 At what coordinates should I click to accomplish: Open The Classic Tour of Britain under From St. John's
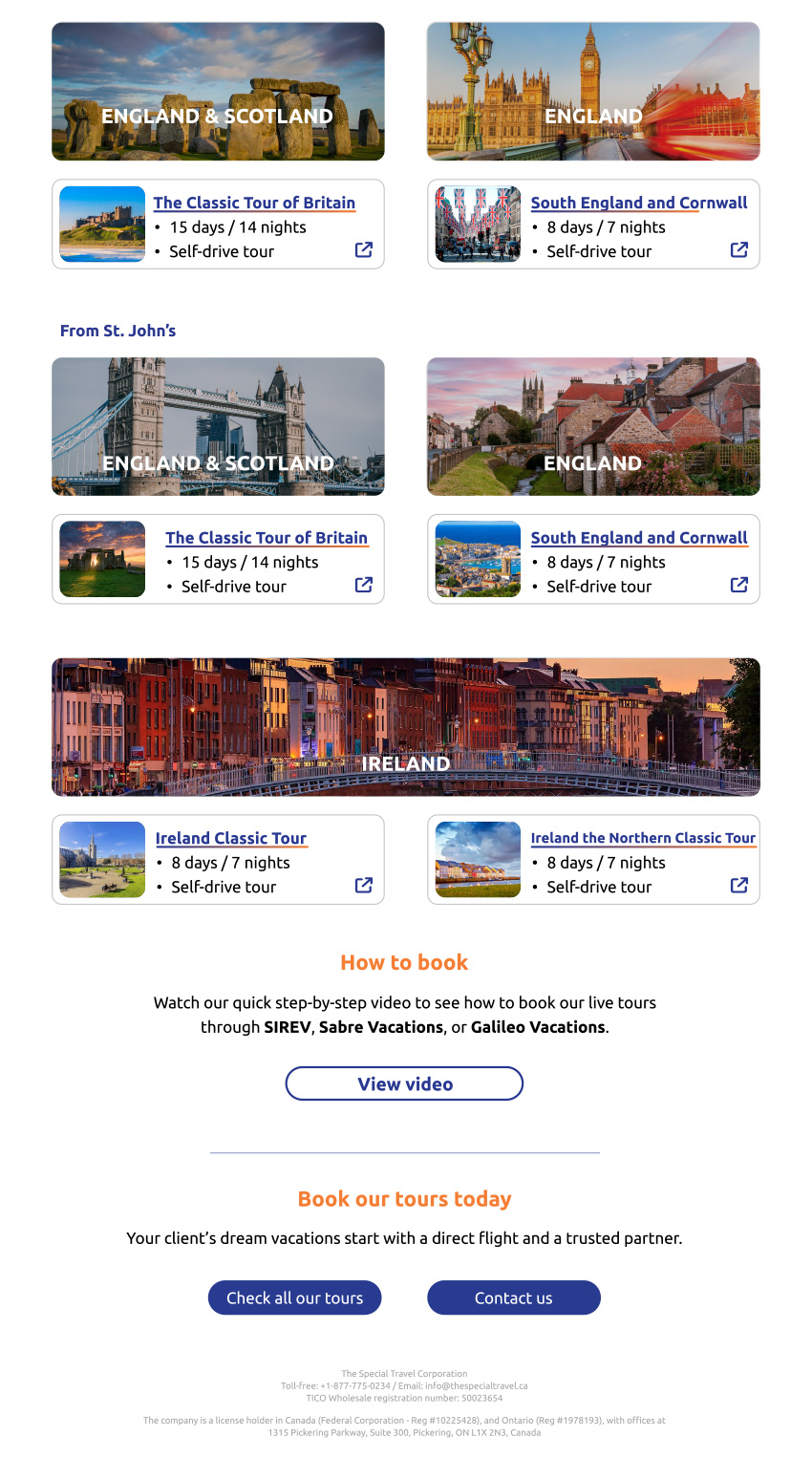pyautogui.click(x=266, y=538)
